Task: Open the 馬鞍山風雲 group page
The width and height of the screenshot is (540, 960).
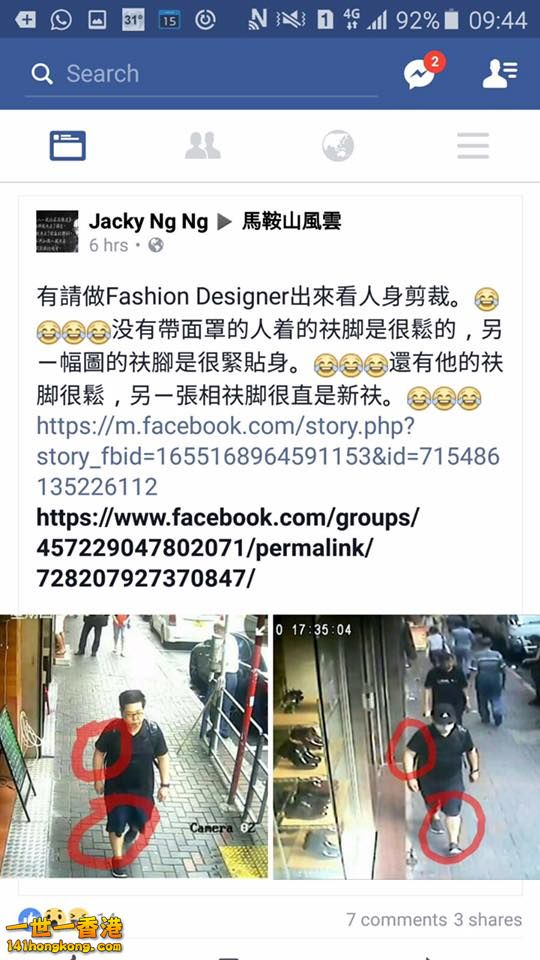Action: [291, 221]
